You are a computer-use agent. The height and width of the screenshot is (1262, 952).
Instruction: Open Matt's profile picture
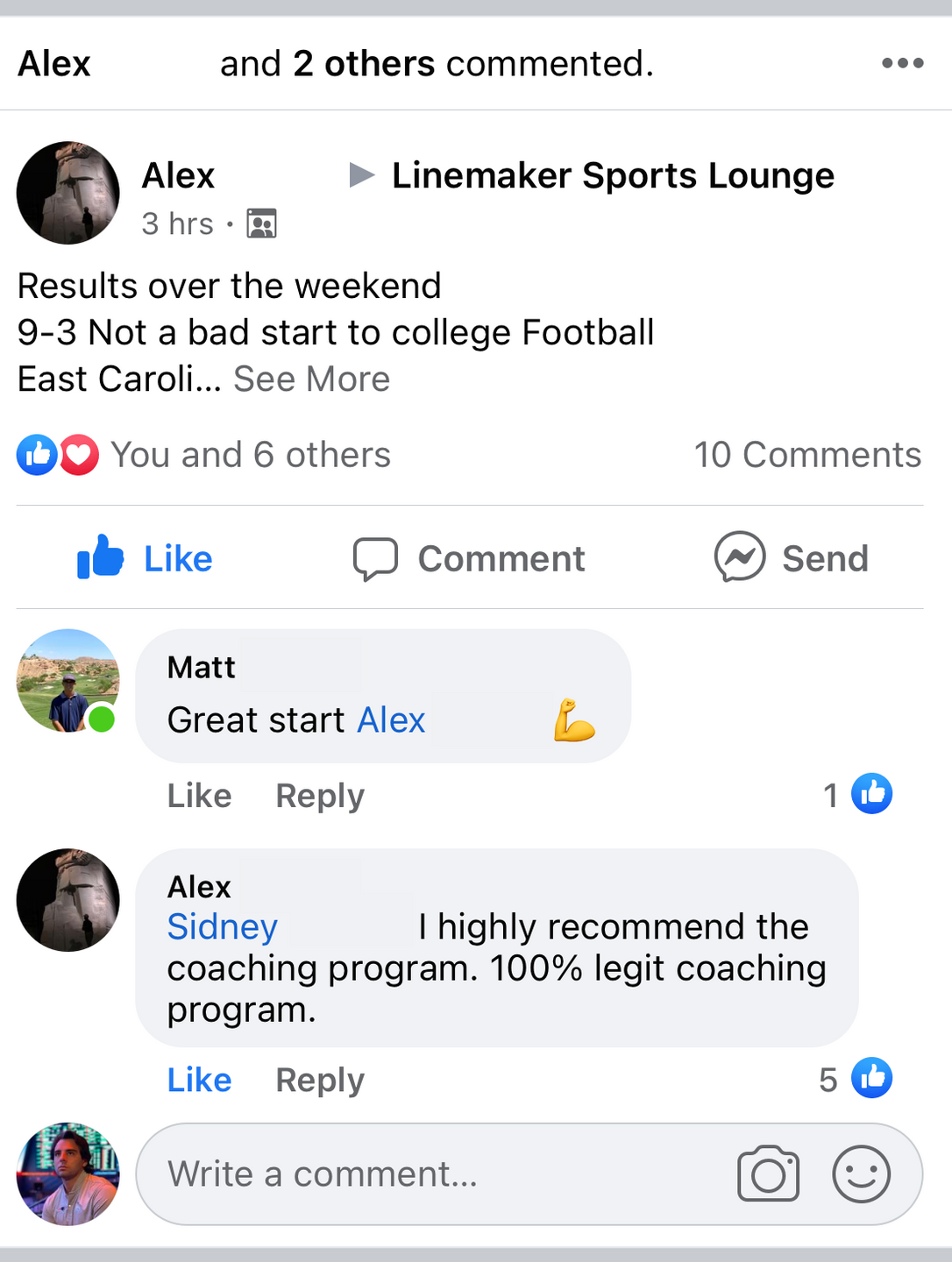tap(68, 680)
